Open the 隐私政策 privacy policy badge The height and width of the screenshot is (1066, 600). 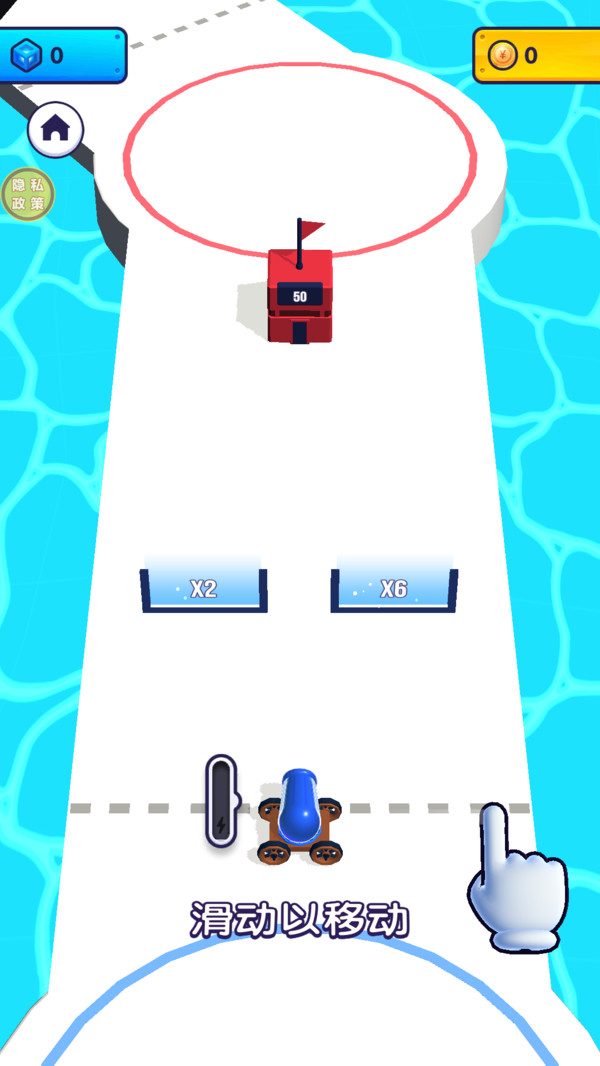27,194
